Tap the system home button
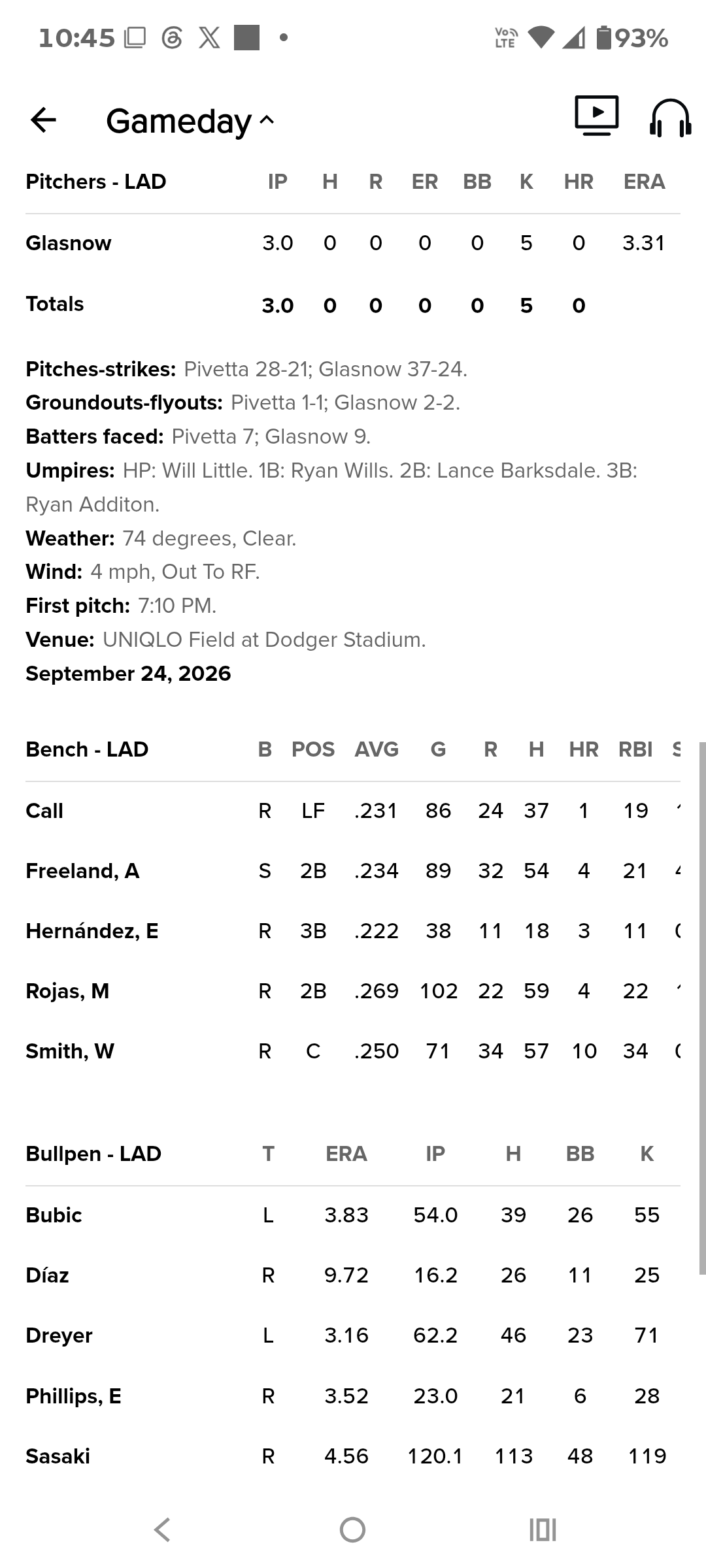This screenshot has width=706, height=1568. (x=353, y=1529)
